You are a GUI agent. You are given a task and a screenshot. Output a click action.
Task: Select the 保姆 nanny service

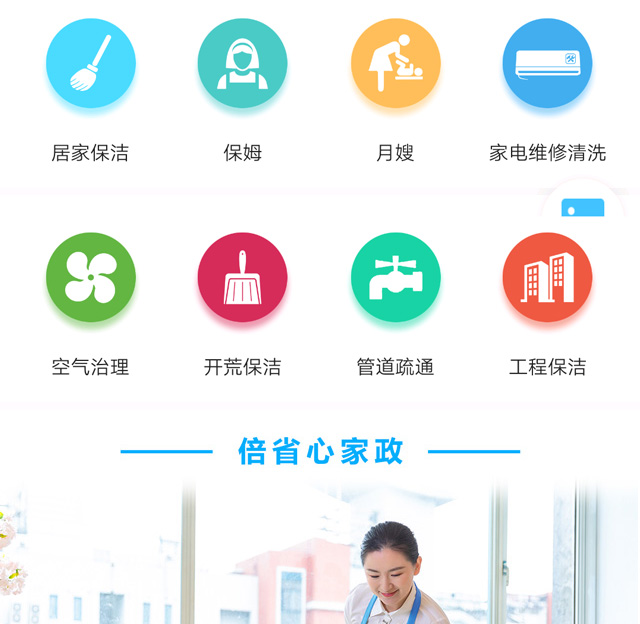click(x=242, y=64)
